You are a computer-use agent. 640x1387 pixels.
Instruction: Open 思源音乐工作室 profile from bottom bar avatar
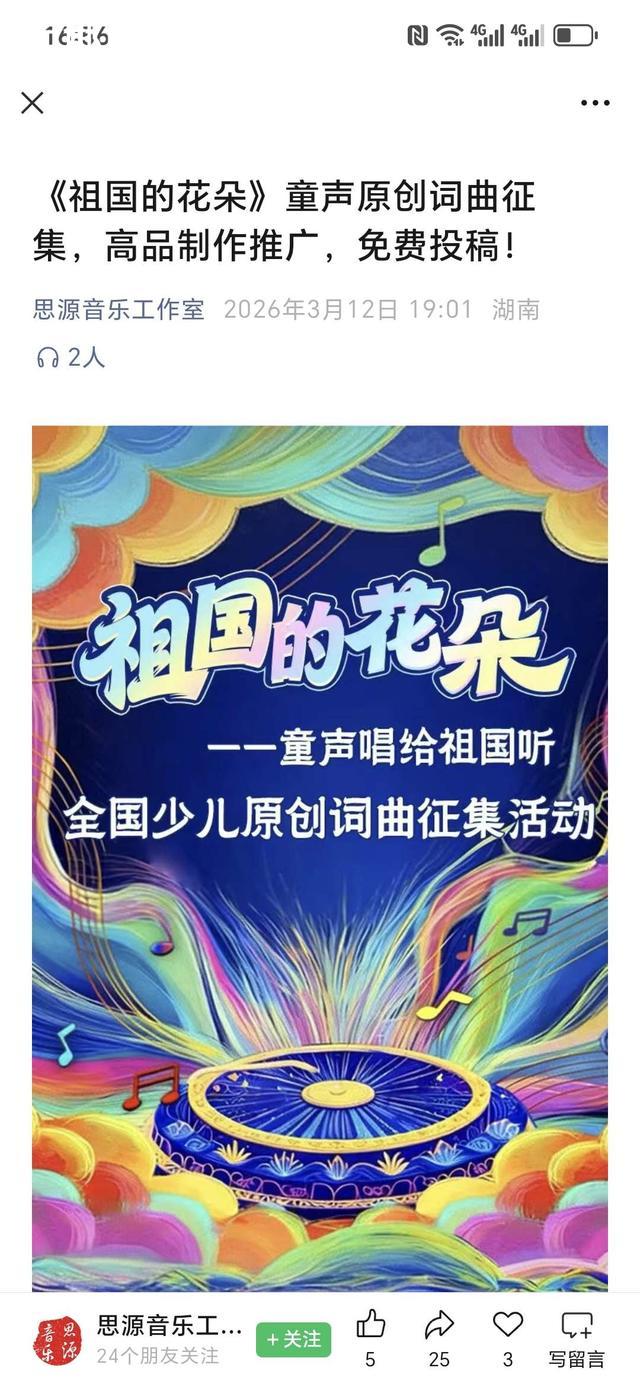point(60,1340)
